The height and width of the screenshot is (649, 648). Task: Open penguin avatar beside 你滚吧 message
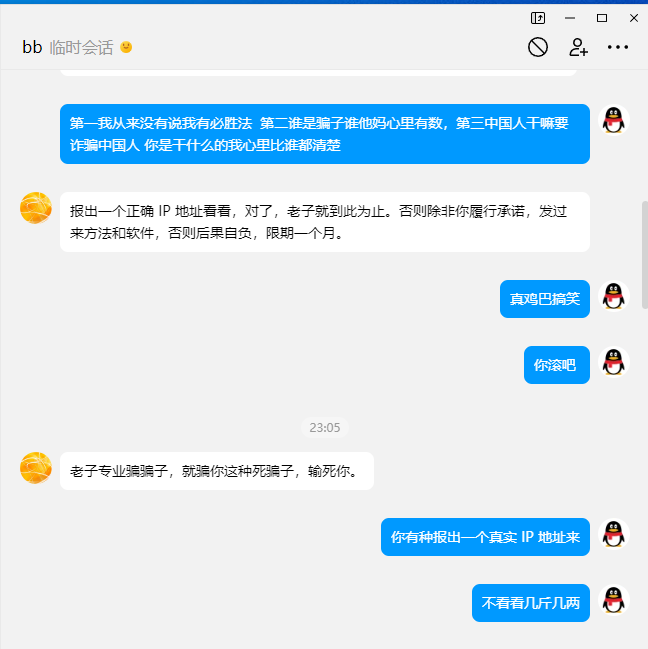[613, 363]
